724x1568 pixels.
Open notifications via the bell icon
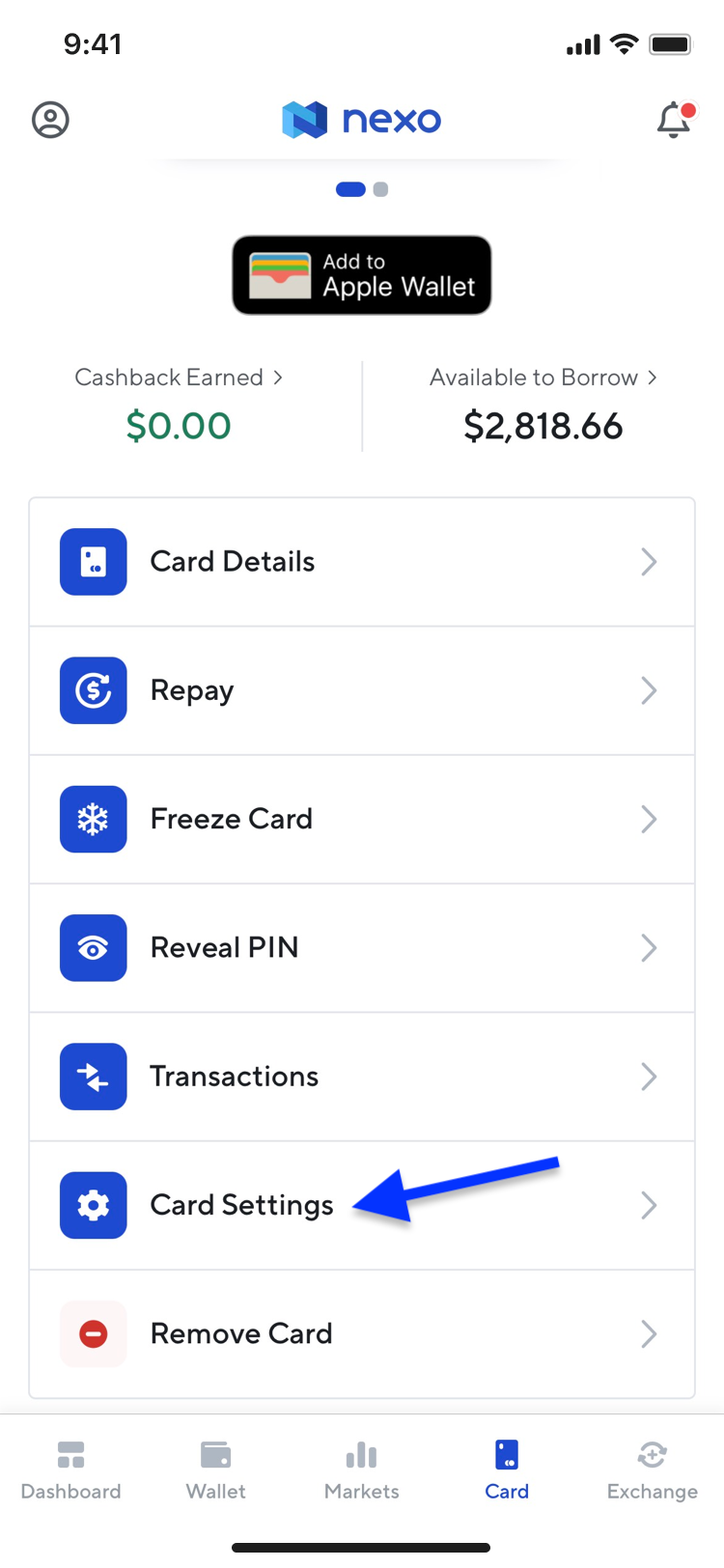[x=673, y=120]
